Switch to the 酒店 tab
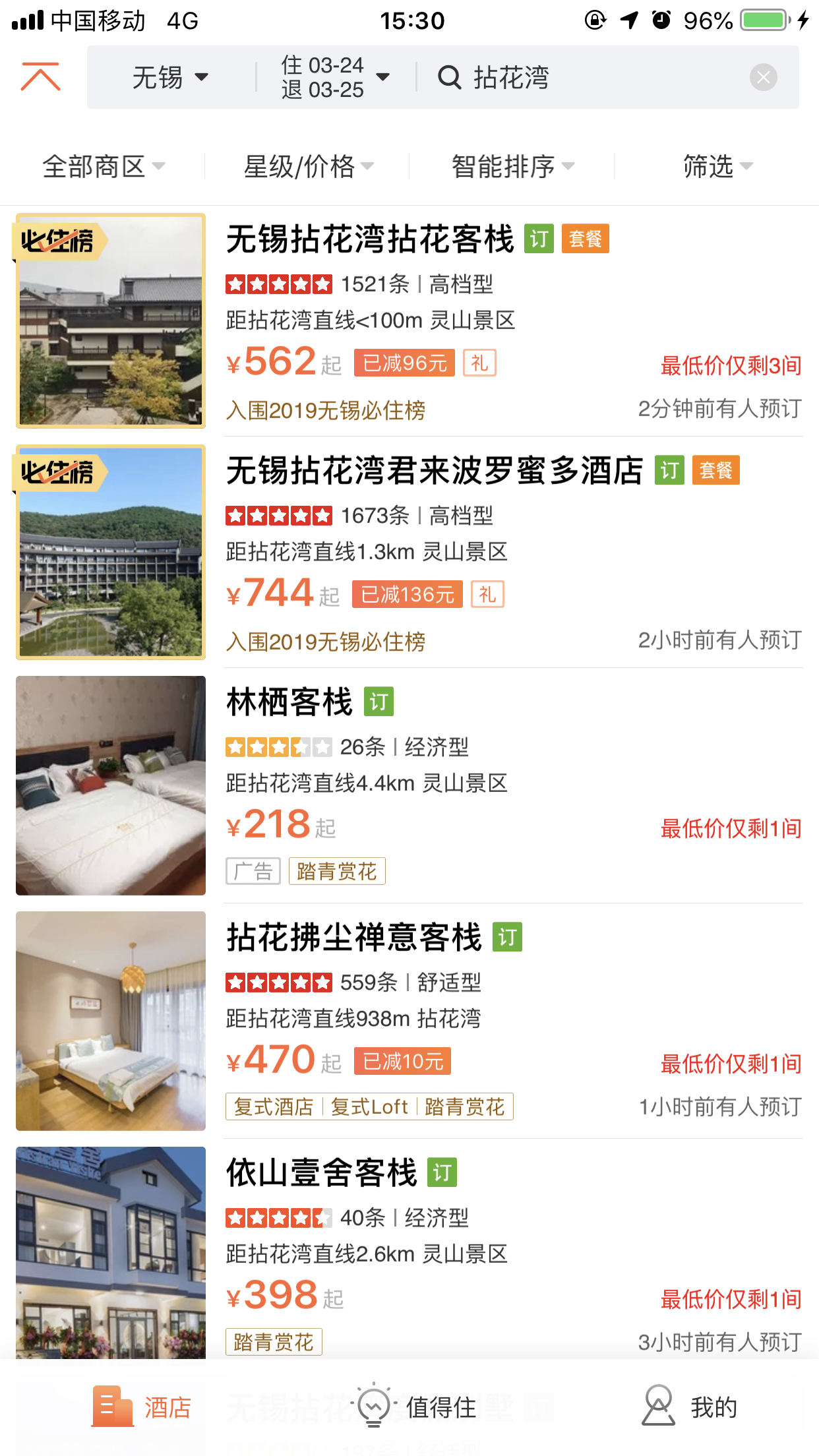This screenshot has width=819, height=1456. tap(142, 1407)
